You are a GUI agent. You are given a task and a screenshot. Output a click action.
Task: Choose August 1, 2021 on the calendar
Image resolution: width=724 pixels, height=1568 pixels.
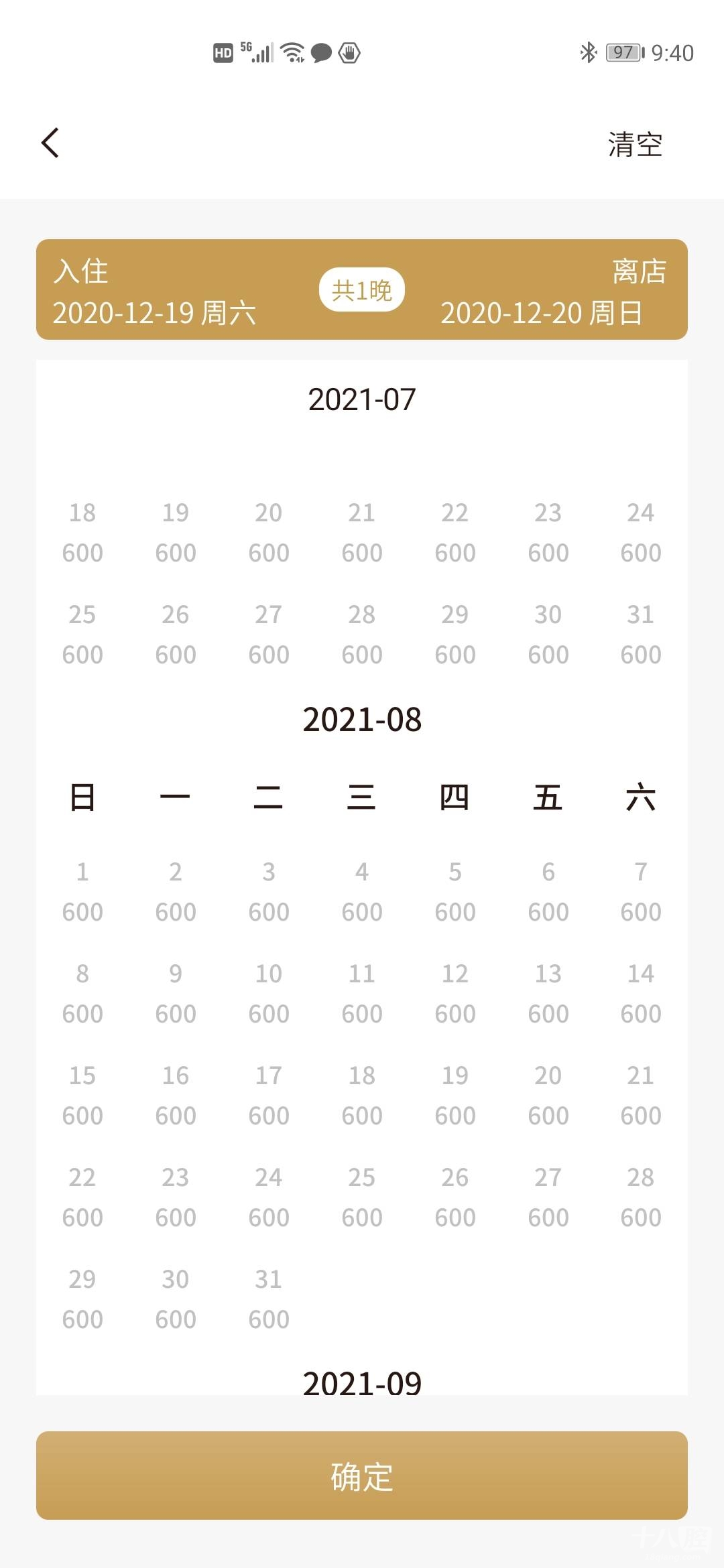coord(82,891)
